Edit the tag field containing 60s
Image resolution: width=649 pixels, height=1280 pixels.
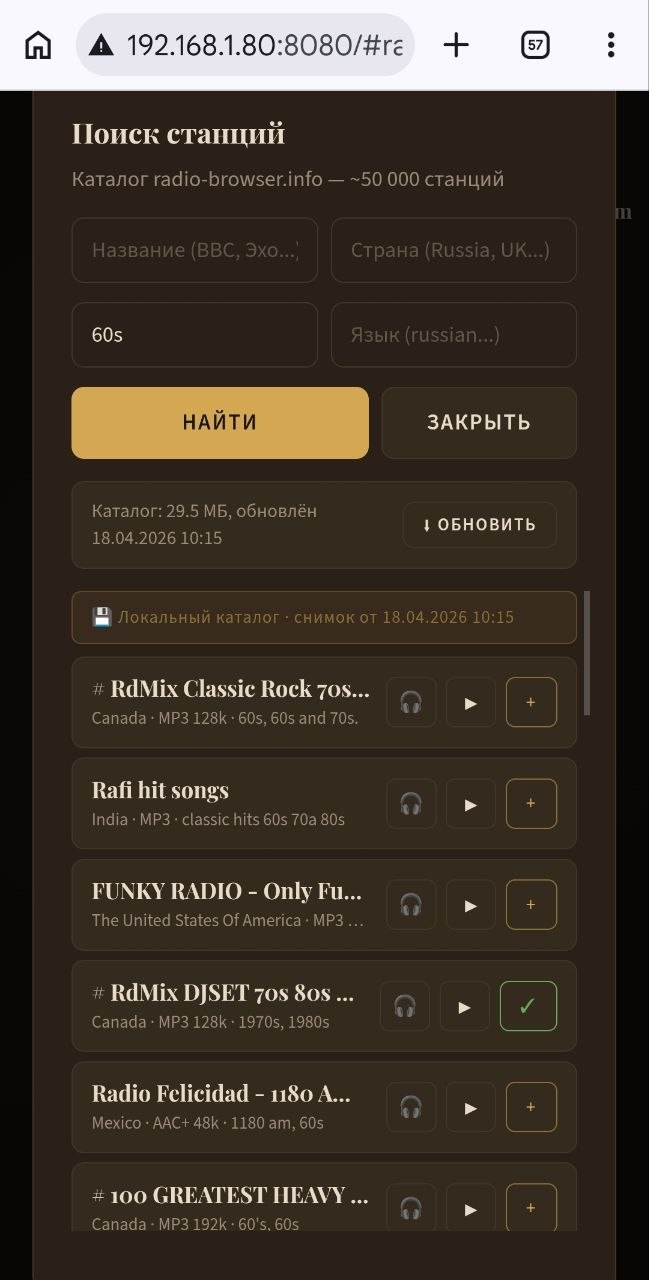point(194,335)
